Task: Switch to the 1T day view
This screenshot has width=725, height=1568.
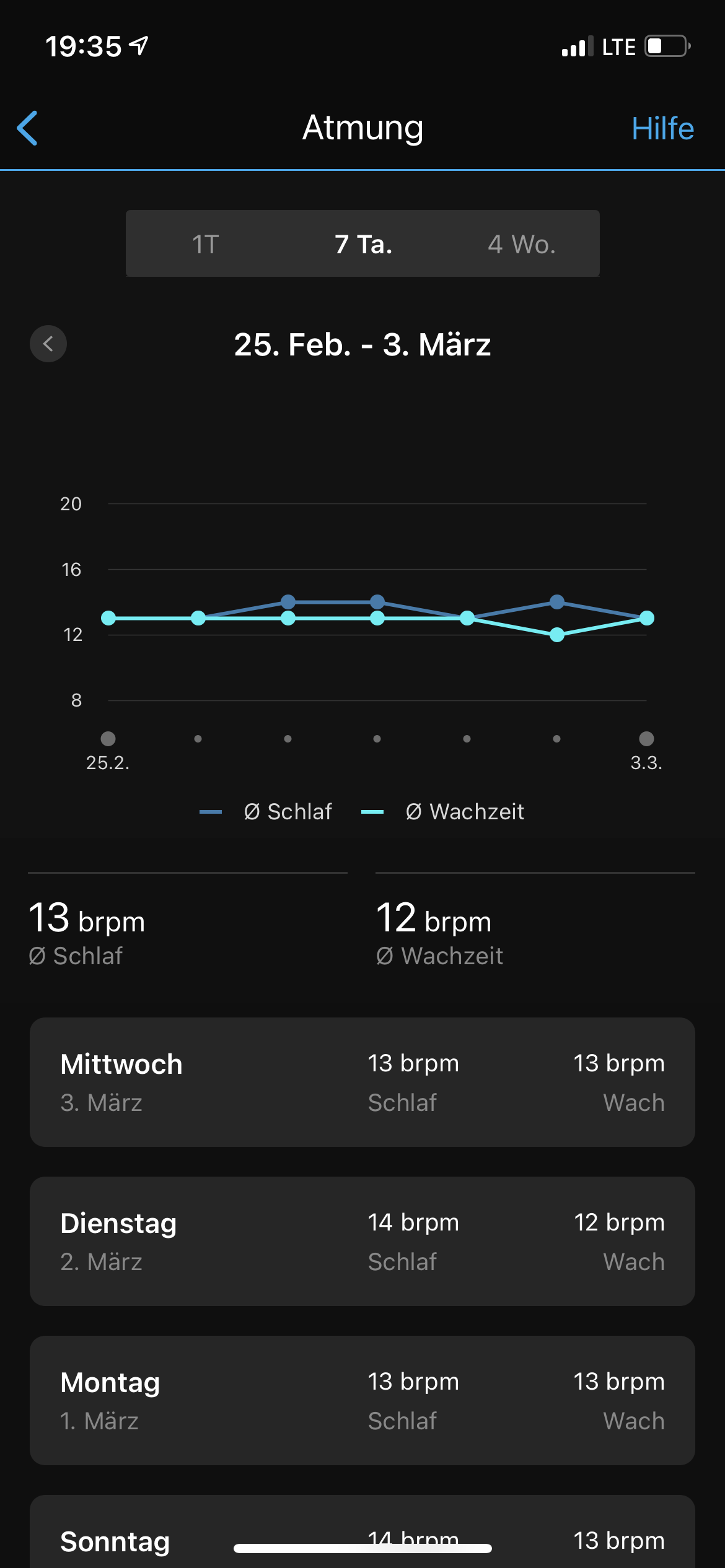Action: [x=205, y=244]
